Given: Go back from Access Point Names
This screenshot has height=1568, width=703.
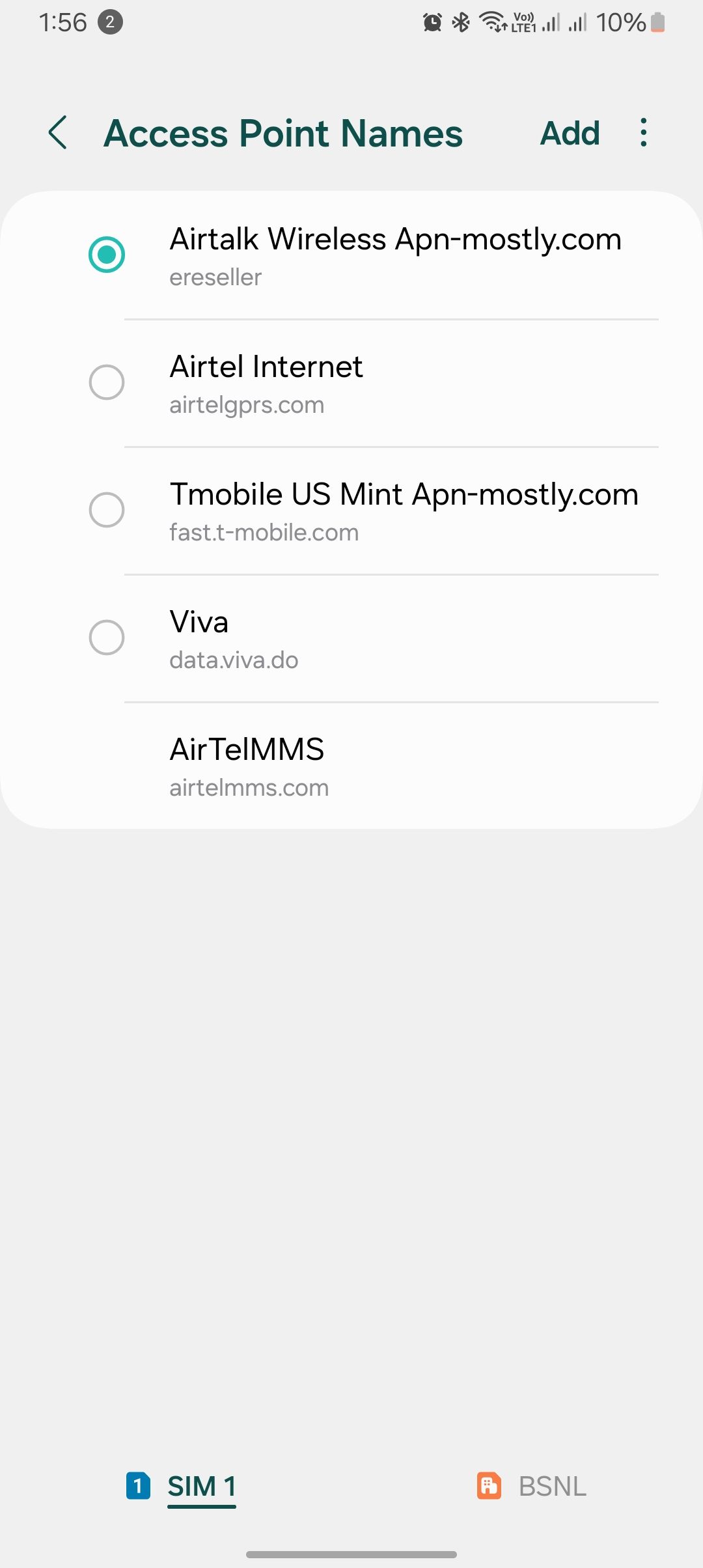Looking at the screenshot, I should (58, 133).
